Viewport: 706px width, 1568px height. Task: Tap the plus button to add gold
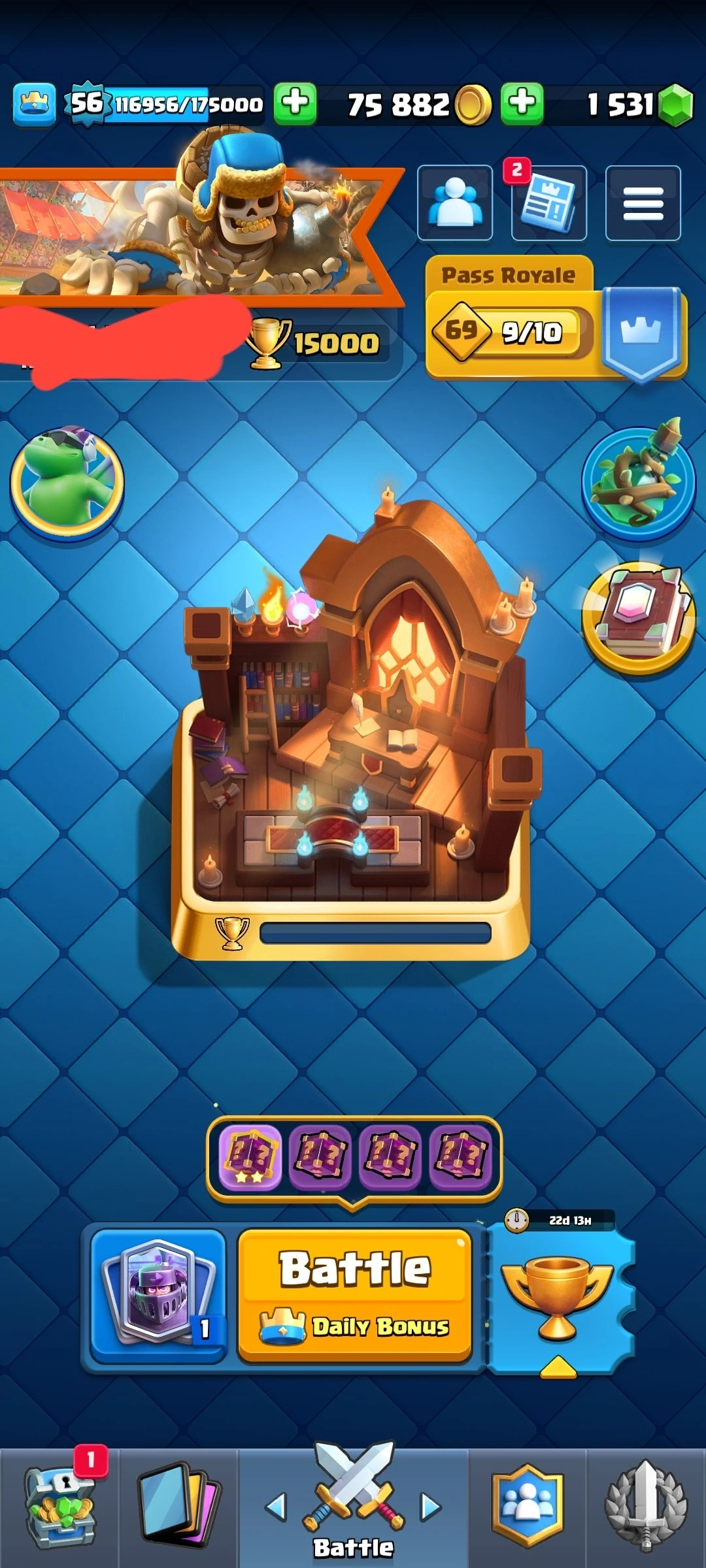click(x=295, y=103)
